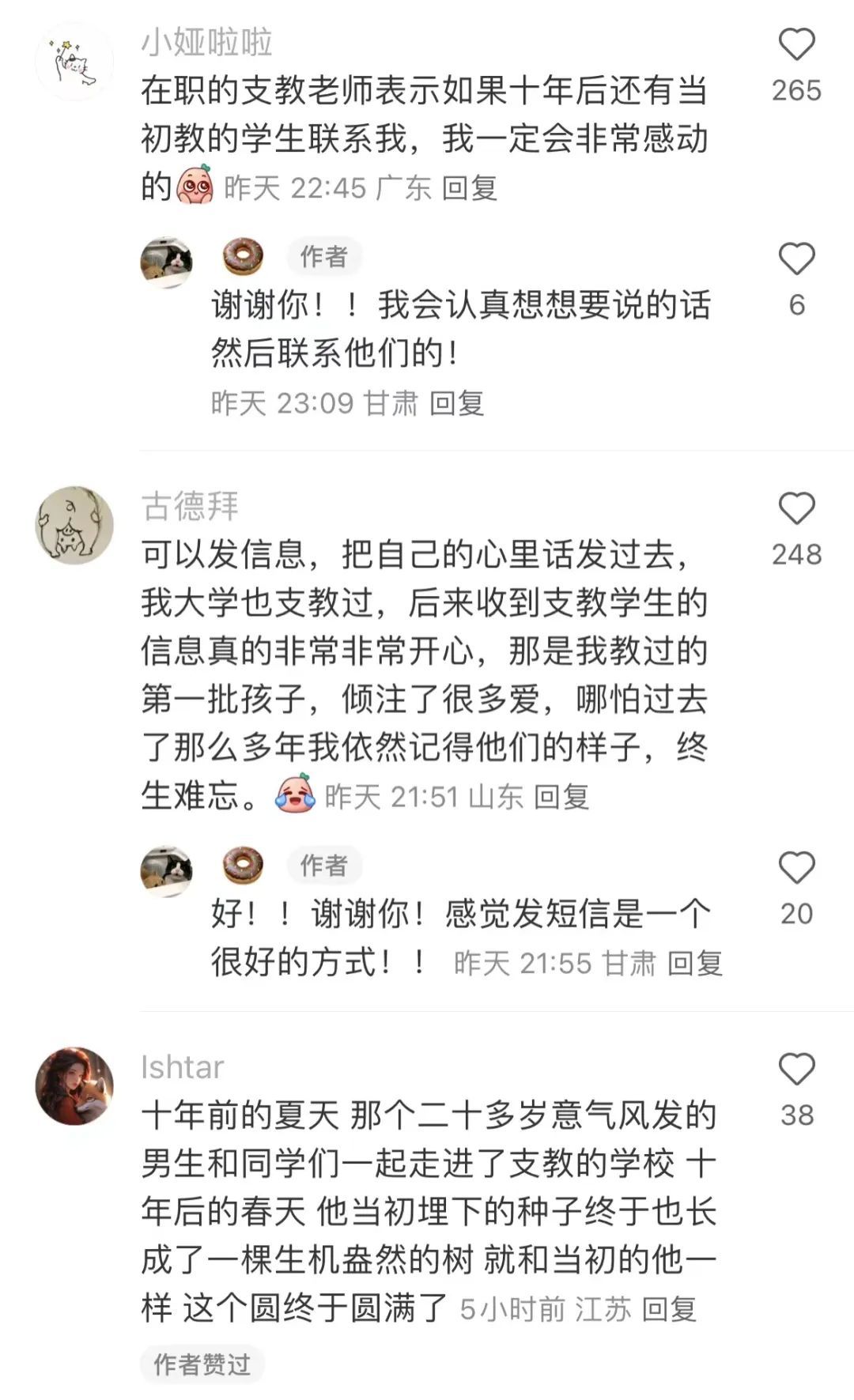The height and width of the screenshot is (1400, 854).
Task: Like 小娅啦啦's comment
Action: [796, 44]
